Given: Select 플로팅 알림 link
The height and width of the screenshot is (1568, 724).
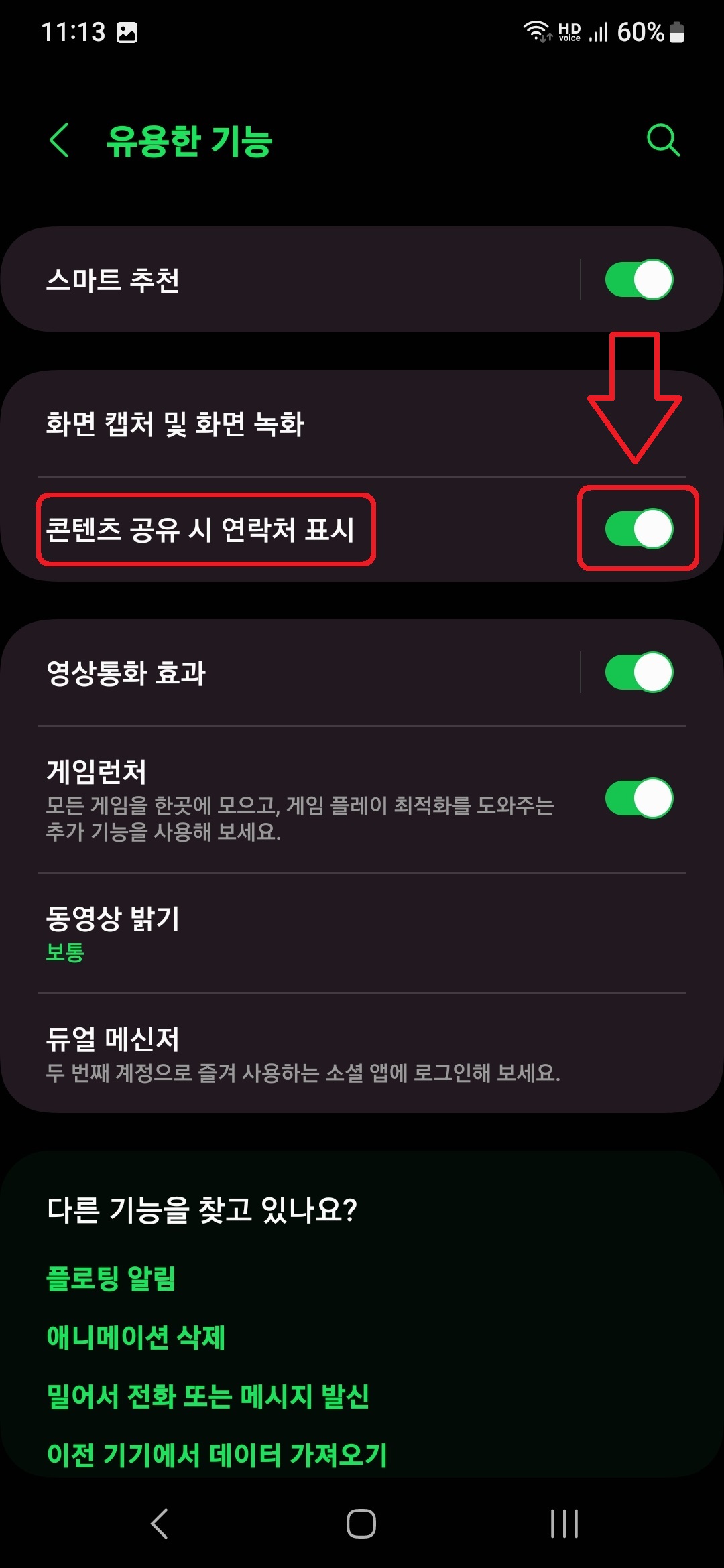Looking at the screenshot, I should (x=112, y=1277).
